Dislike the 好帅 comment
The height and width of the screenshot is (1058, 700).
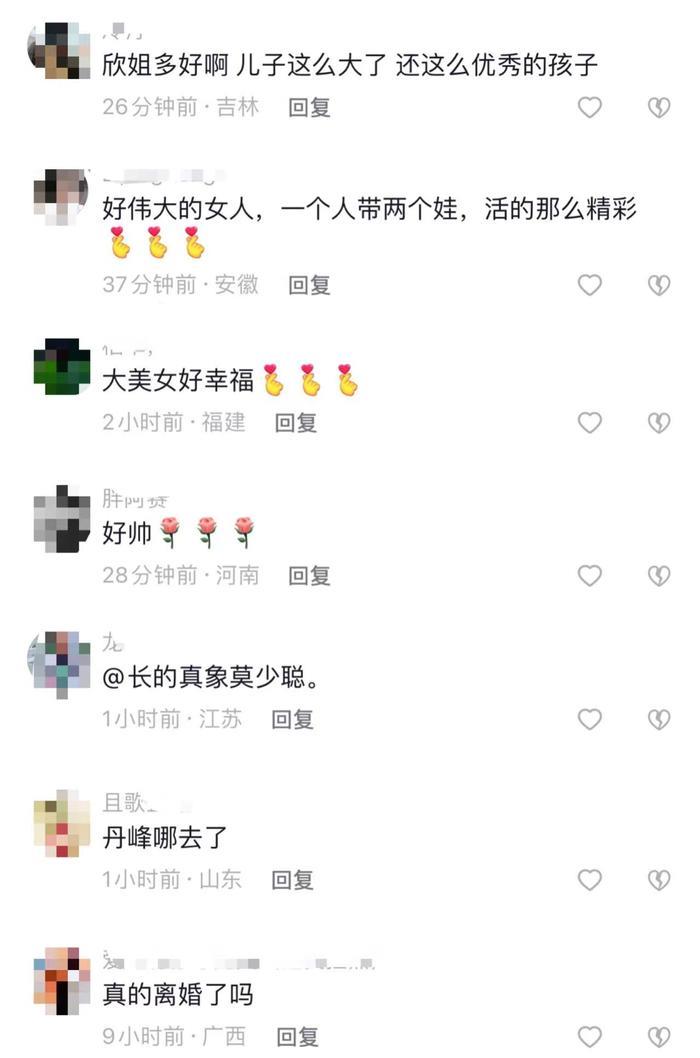659,576
